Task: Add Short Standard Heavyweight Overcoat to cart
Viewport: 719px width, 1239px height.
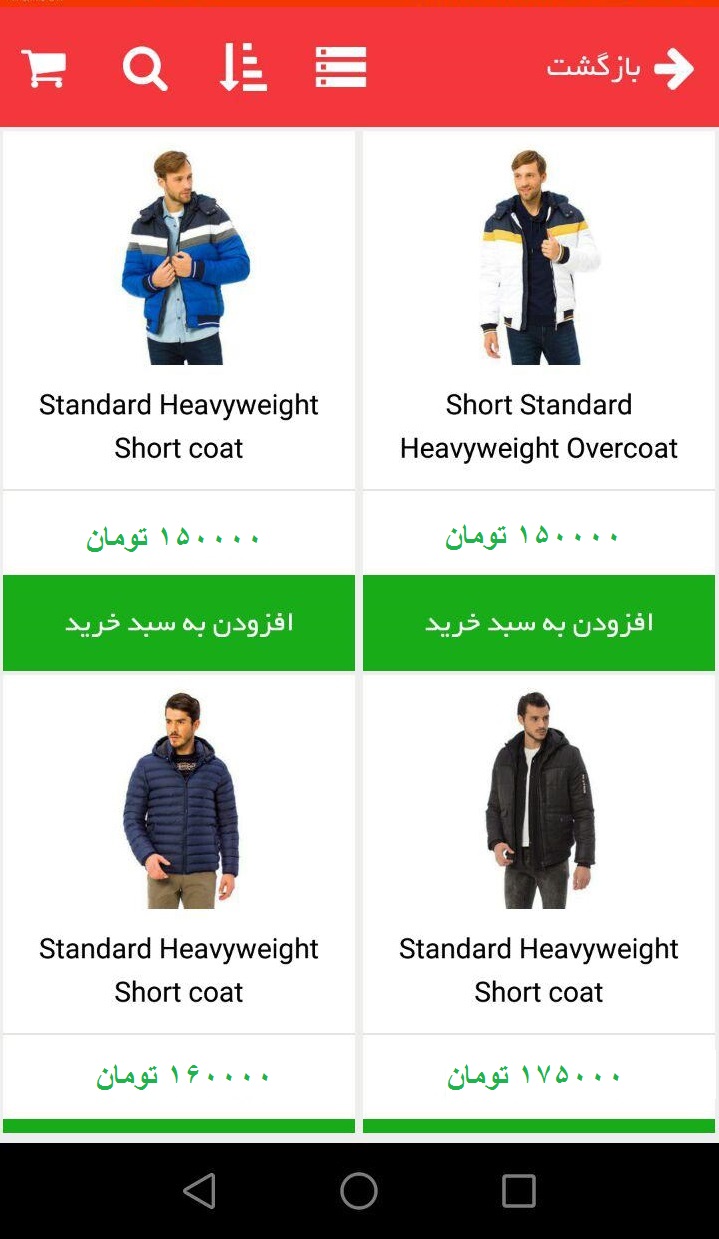Action: pyautogui.click(x=538, y=622)
